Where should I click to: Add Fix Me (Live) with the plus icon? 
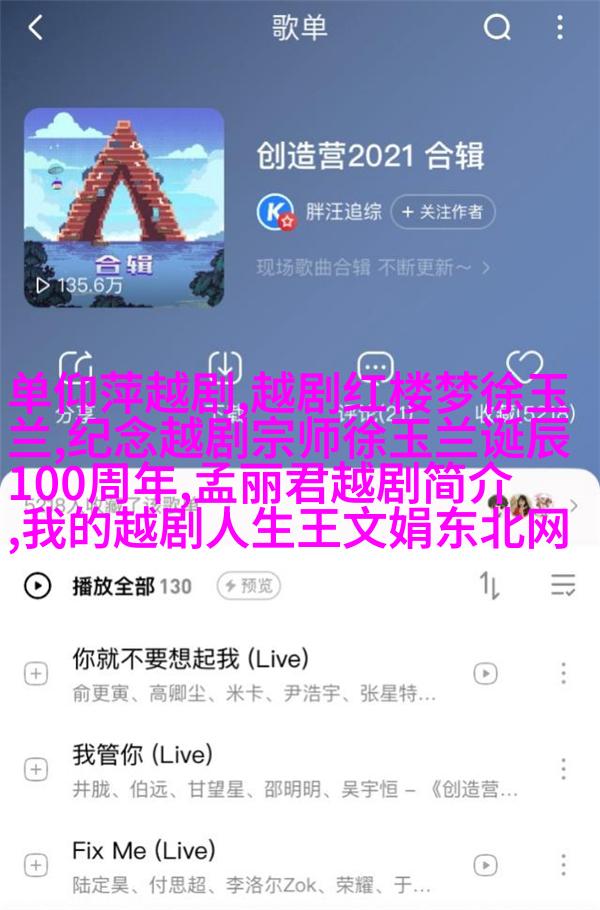(36, 866)
